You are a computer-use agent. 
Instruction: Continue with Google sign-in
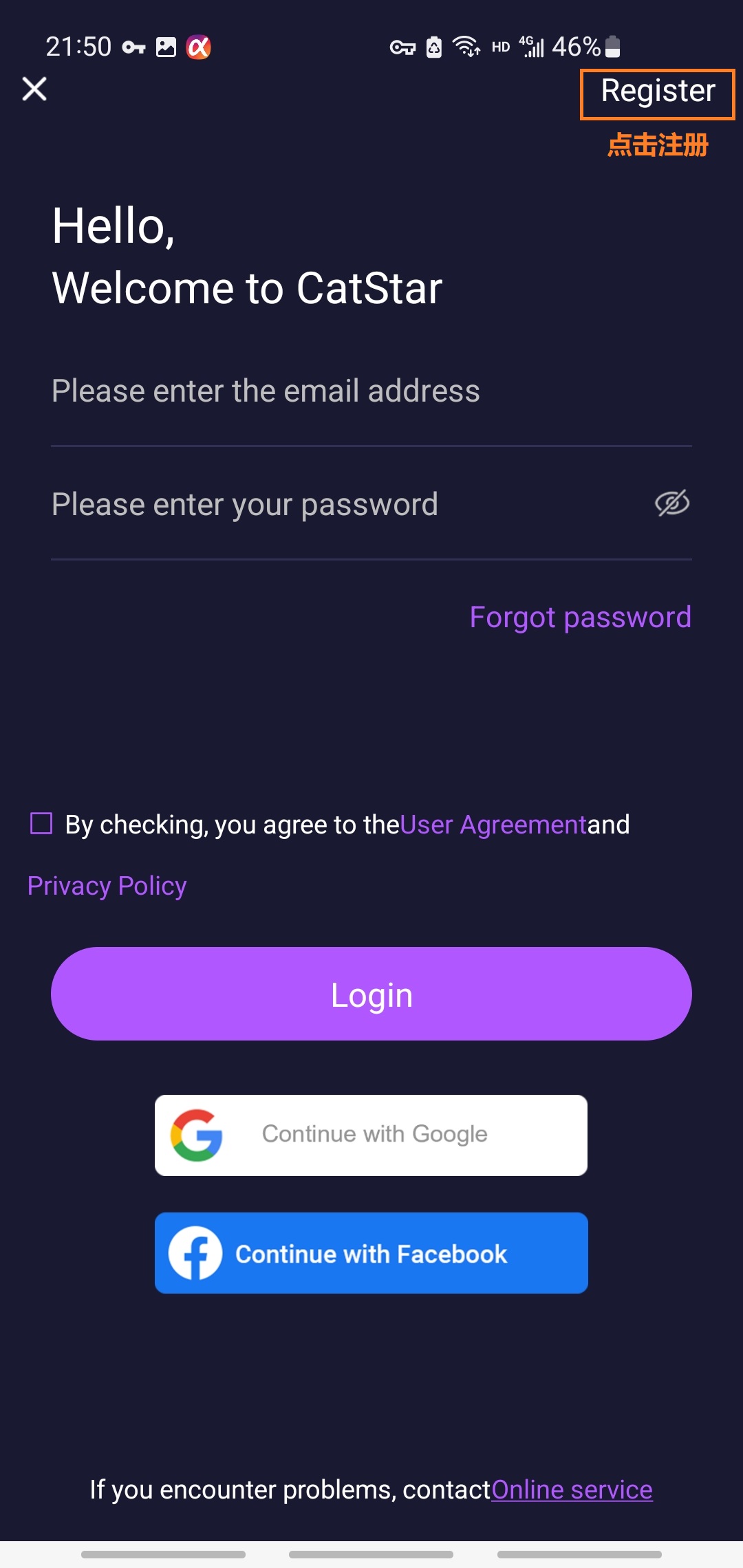371,1135
